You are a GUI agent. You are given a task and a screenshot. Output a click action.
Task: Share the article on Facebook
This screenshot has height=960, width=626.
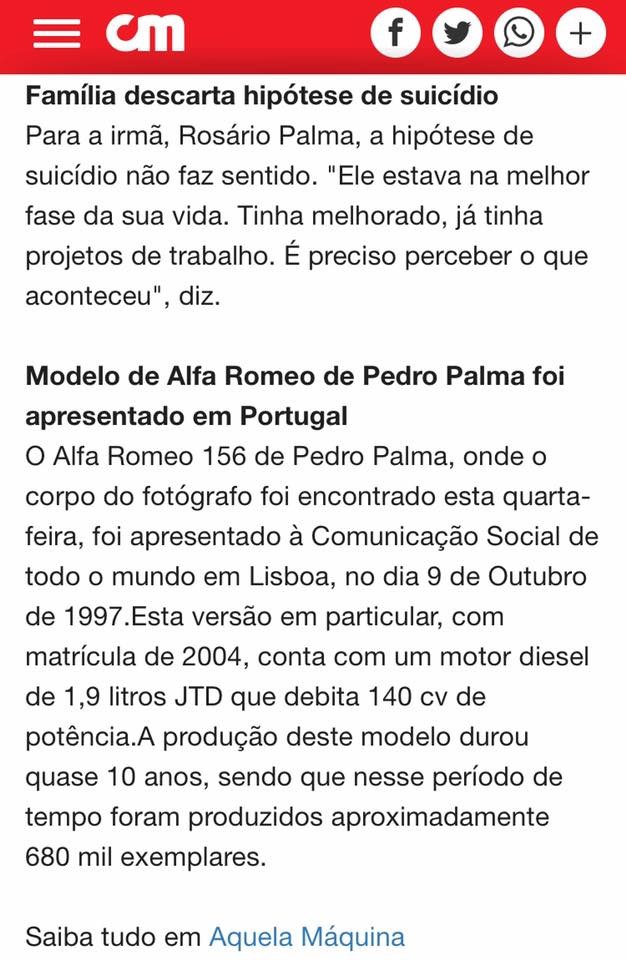[397, 34]
